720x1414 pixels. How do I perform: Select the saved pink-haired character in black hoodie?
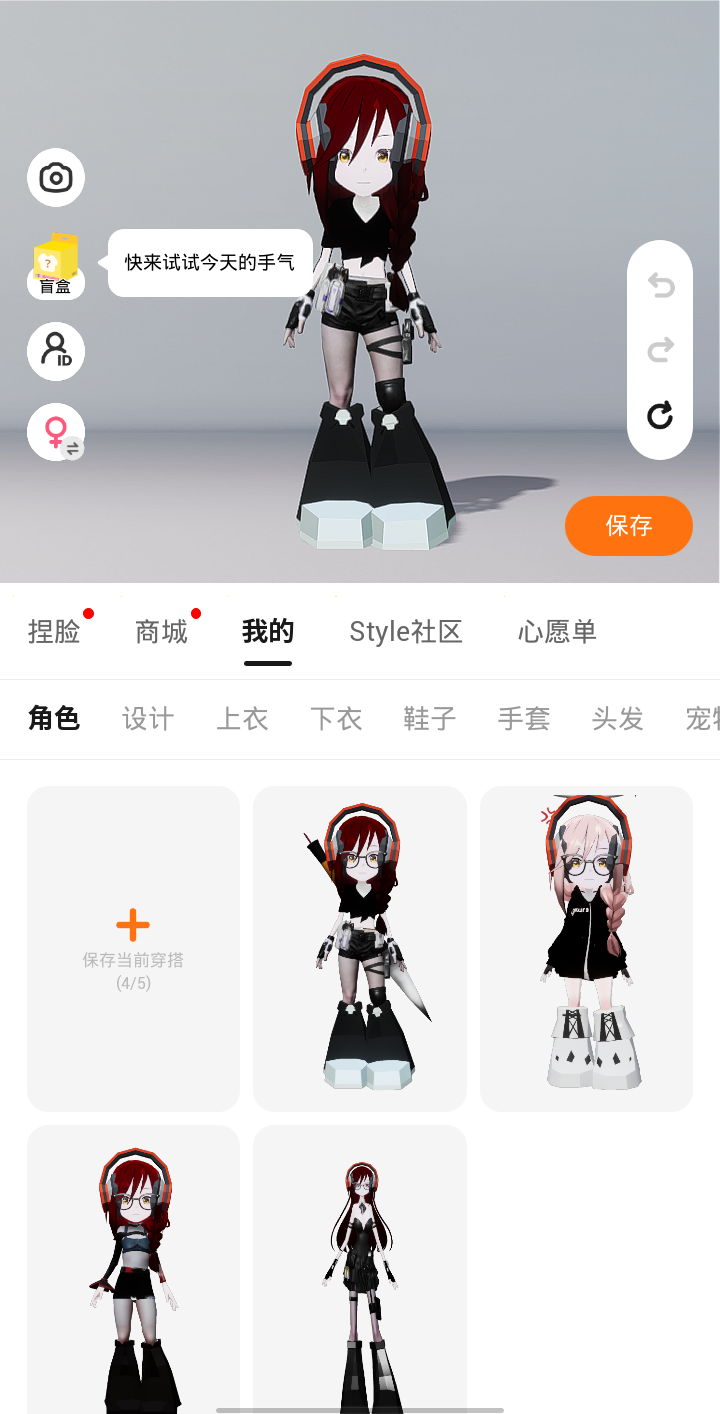(x=586, y=948)
